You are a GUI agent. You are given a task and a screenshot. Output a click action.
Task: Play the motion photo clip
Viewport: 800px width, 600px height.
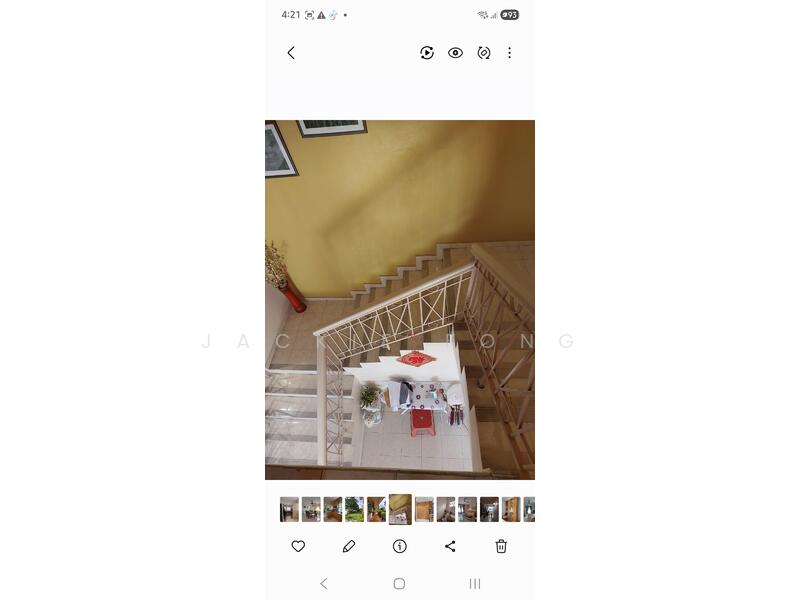427,53
